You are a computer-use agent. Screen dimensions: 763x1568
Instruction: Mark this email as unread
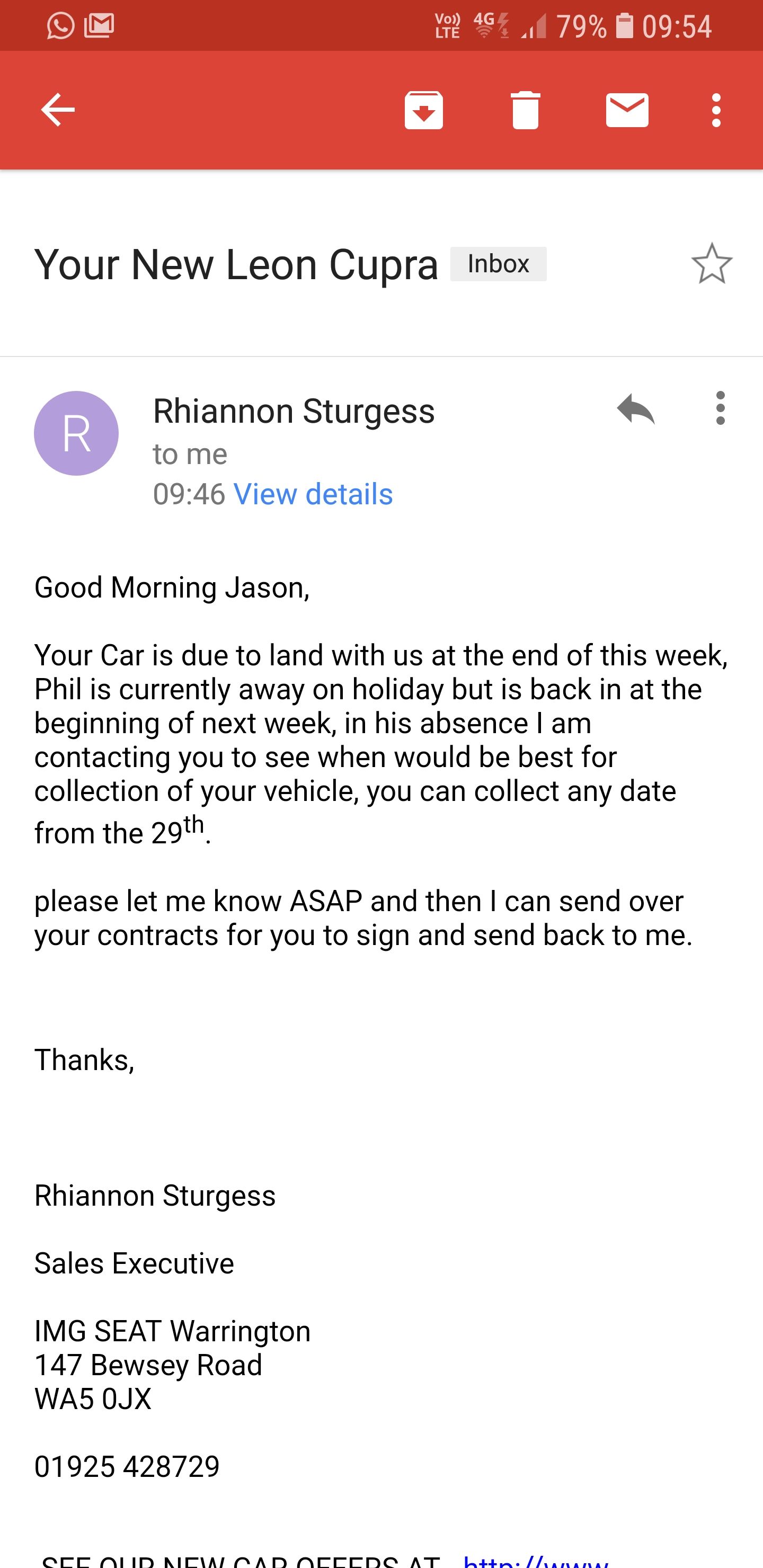click(627, 110)
